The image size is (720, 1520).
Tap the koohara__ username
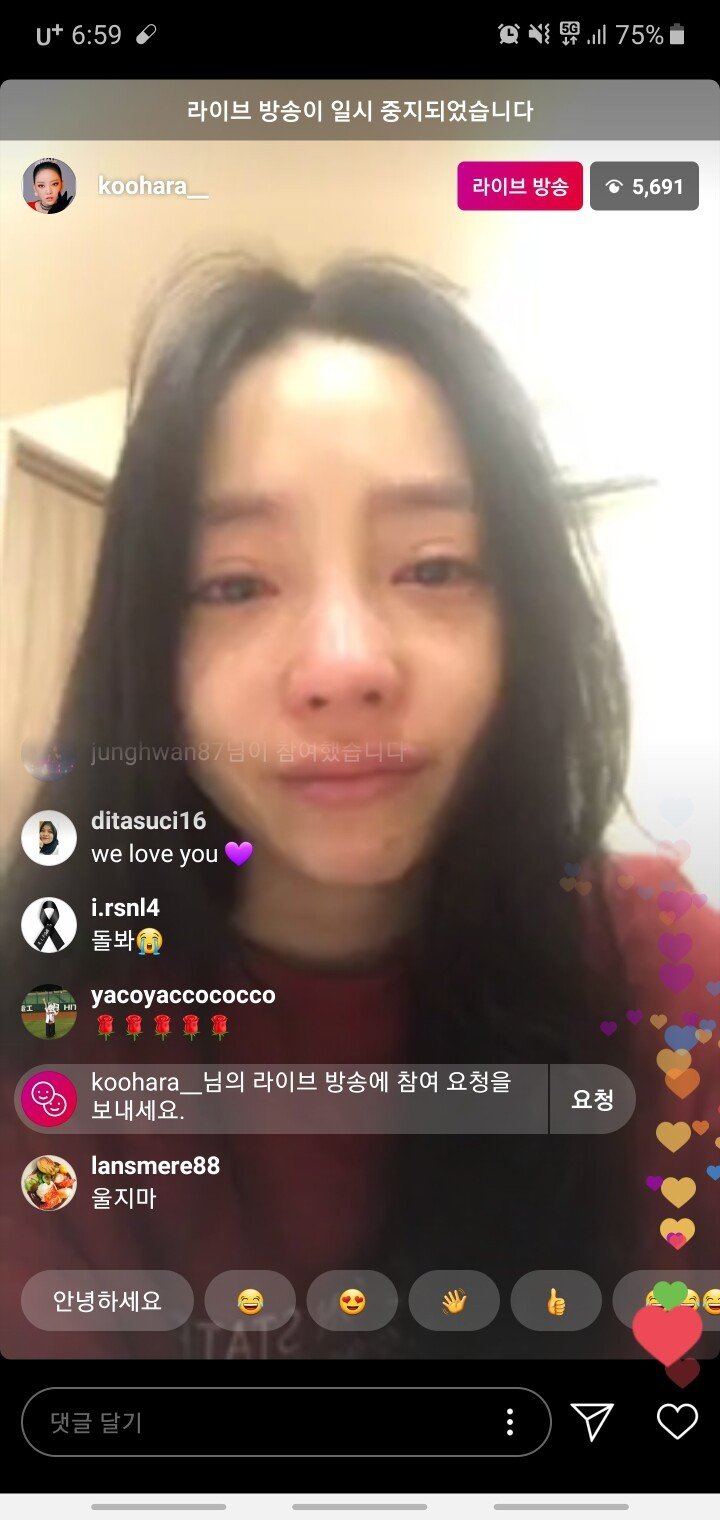153,186
